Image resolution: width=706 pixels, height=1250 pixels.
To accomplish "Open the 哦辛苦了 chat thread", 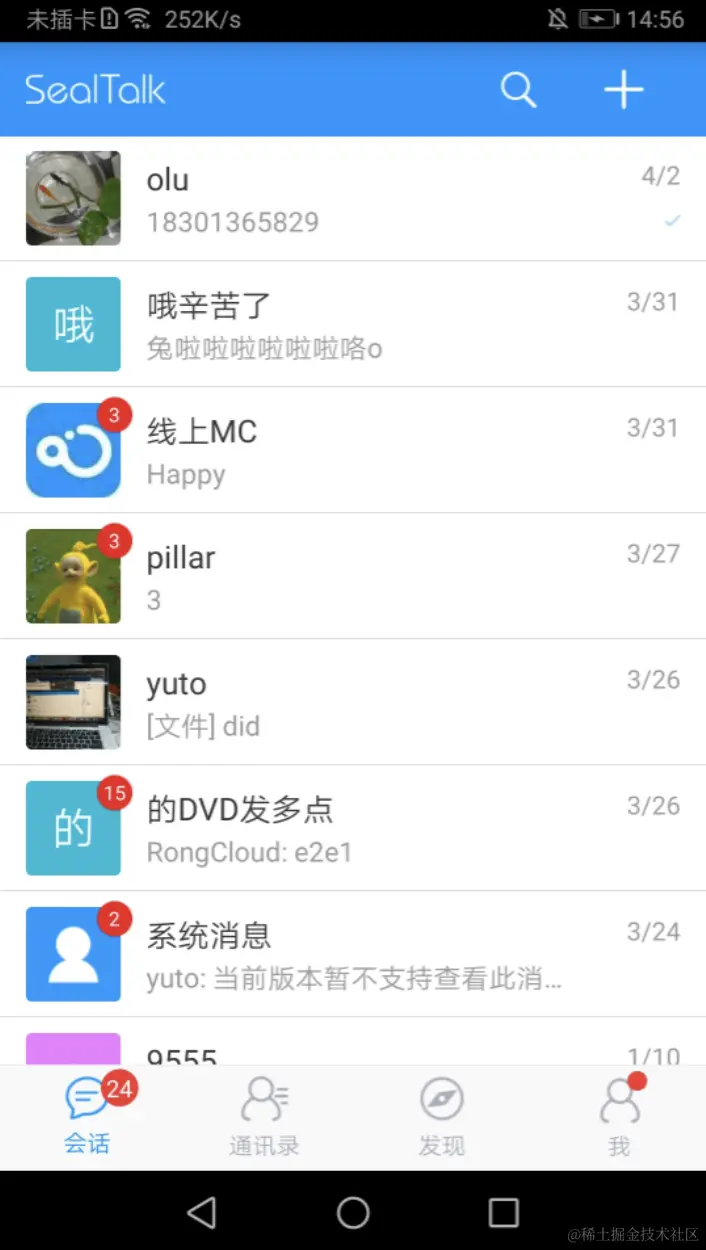I will 353,325.
